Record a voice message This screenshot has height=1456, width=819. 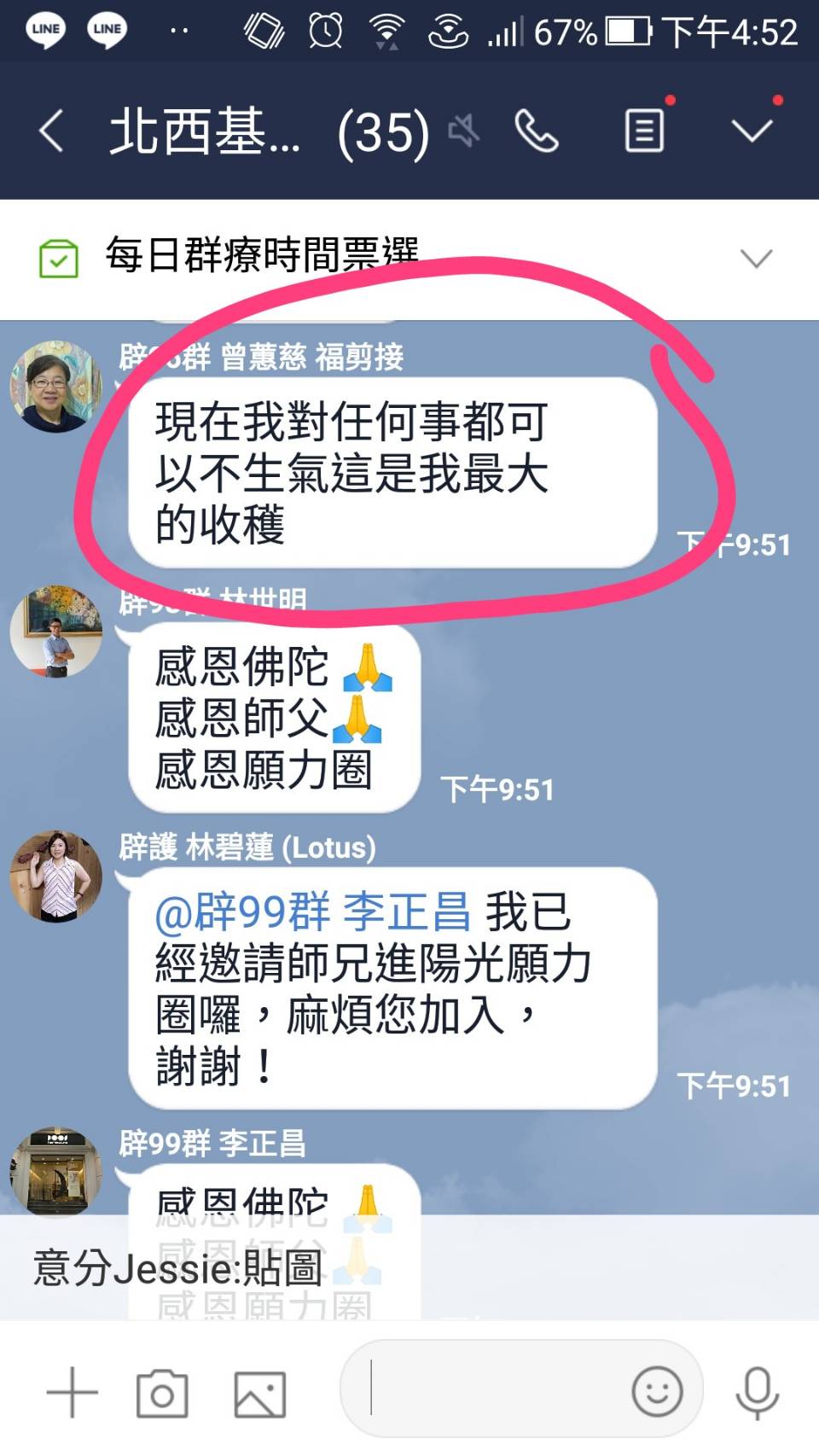coord(757,1392)
